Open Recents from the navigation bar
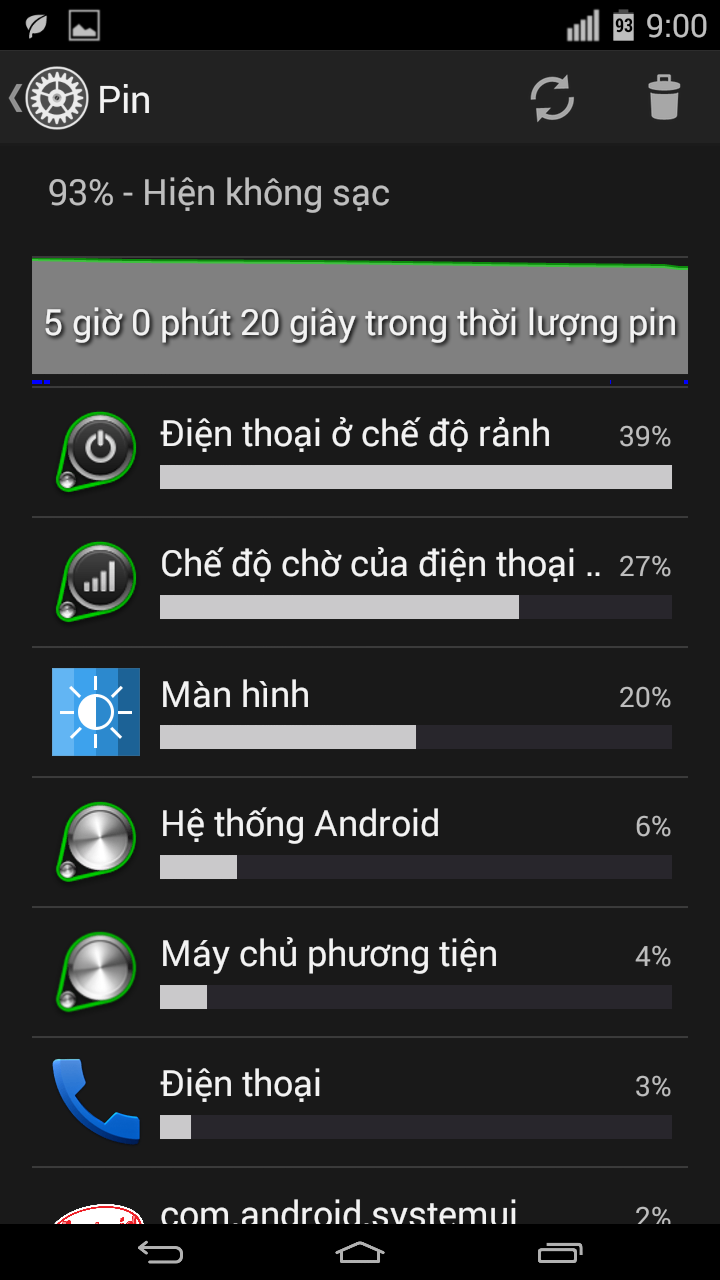Viewport: 720px width, 1280px height. (x=560, y=1252)
